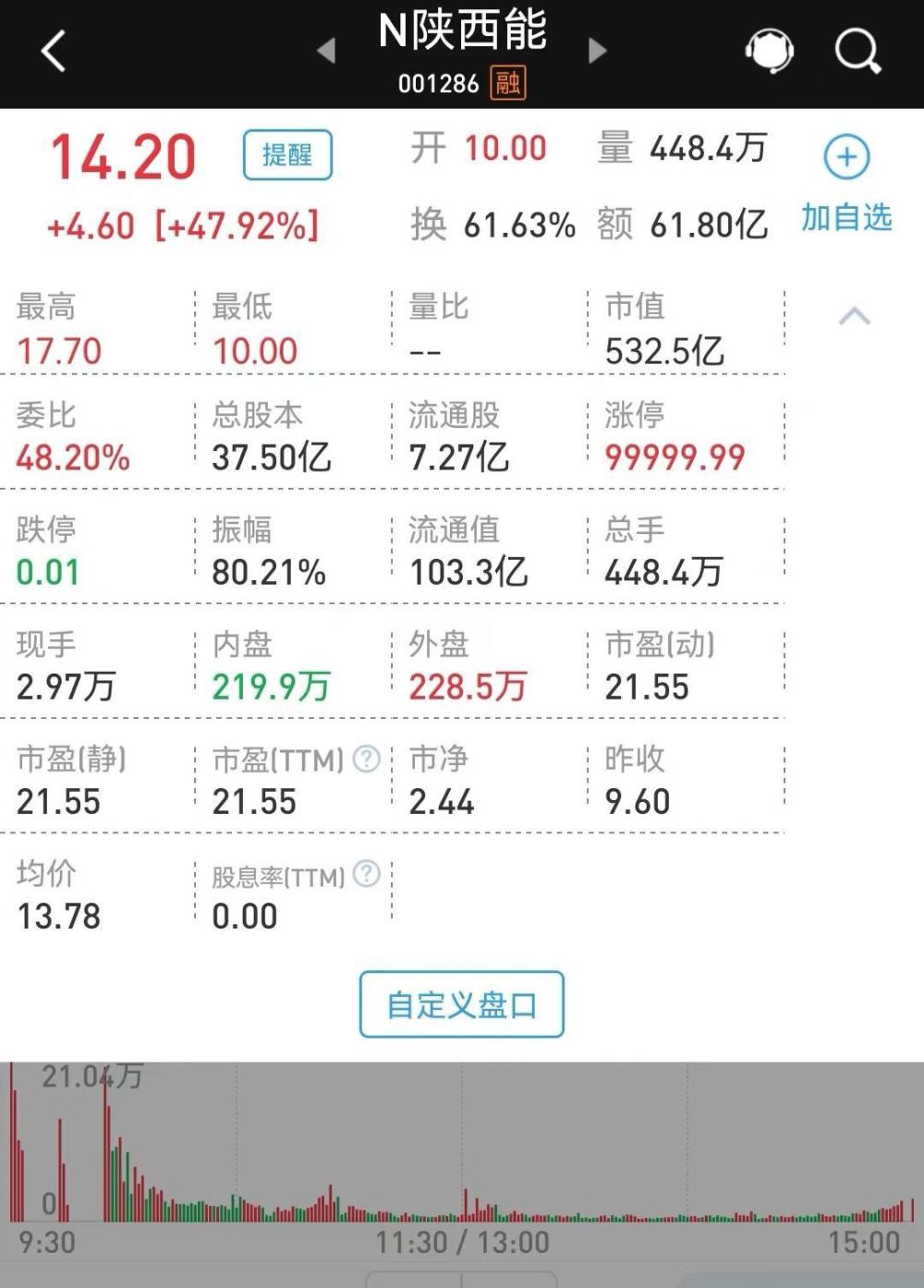Collapse the detailed quote panel
Screen dimensions: 924x1288
click(854, 317)
